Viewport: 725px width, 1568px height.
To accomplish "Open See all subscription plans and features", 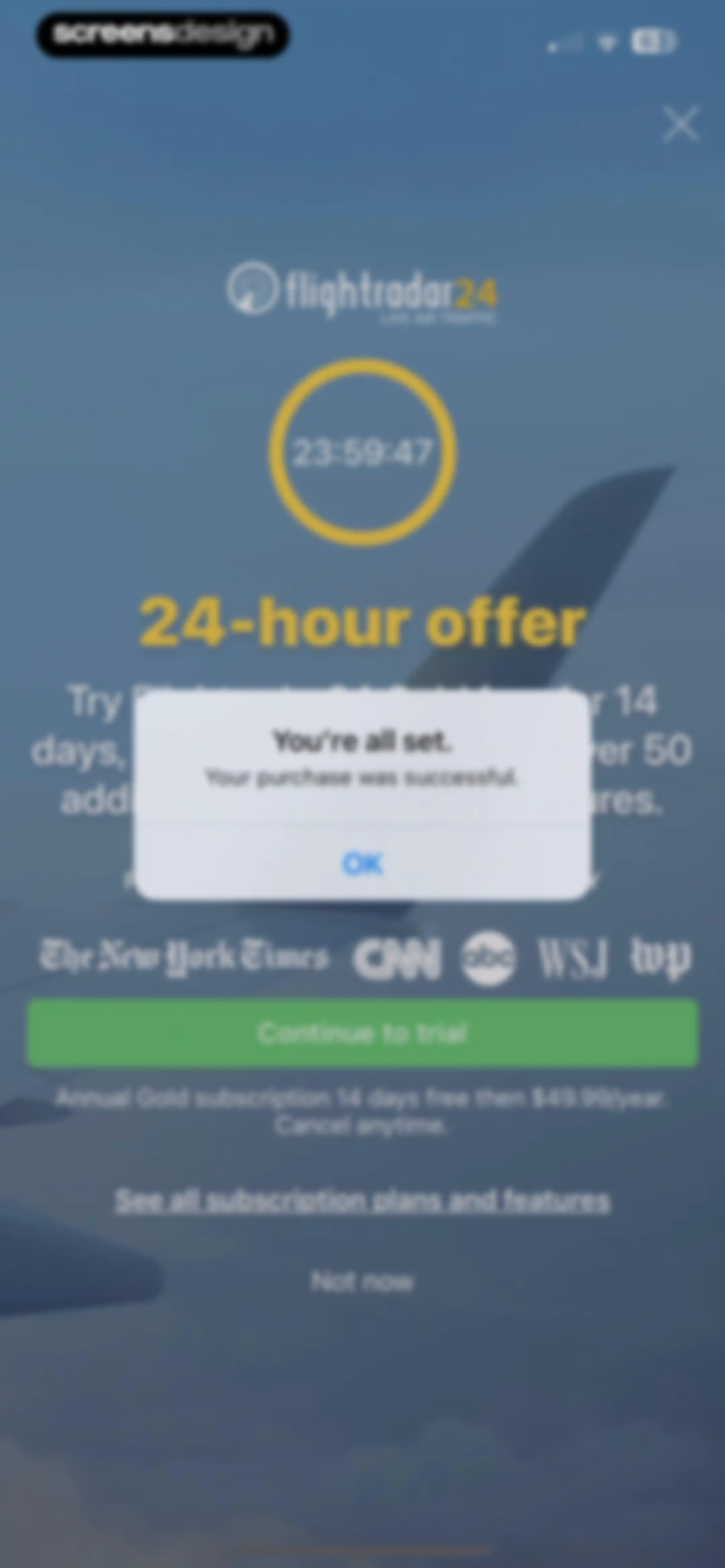I will (363, 1201).
